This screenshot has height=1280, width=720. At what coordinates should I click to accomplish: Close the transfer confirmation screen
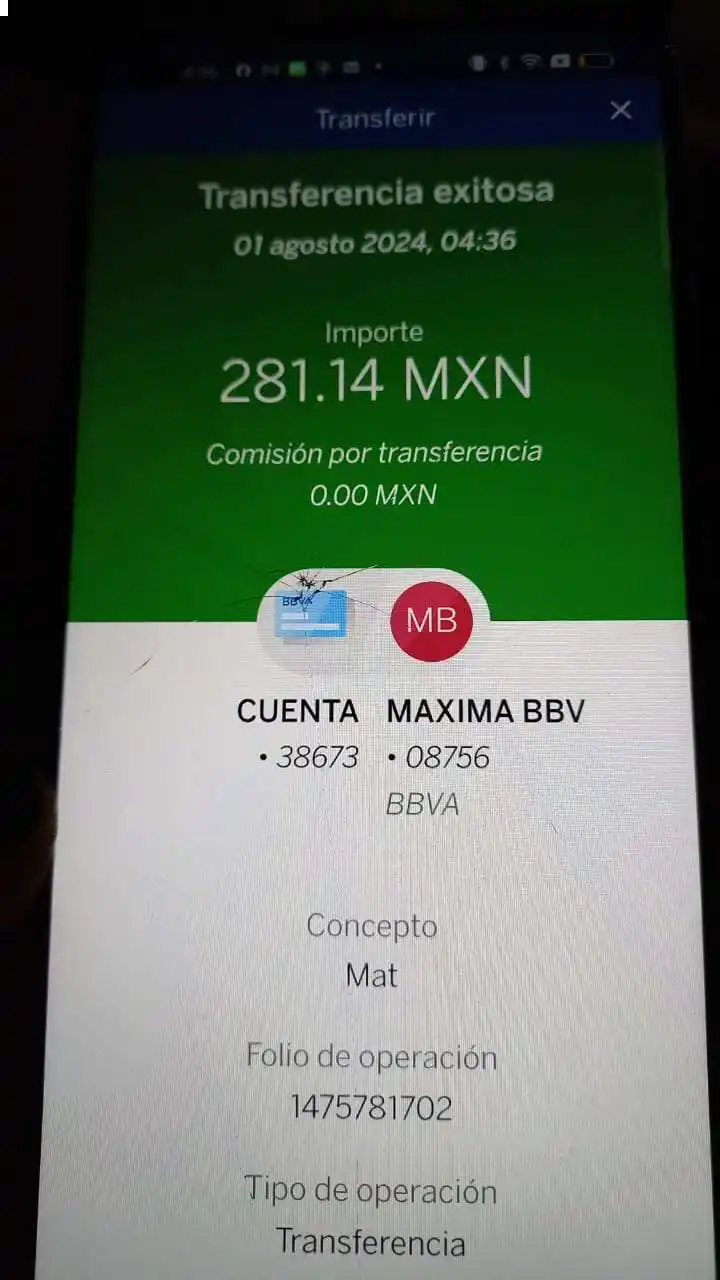[621, 111]
